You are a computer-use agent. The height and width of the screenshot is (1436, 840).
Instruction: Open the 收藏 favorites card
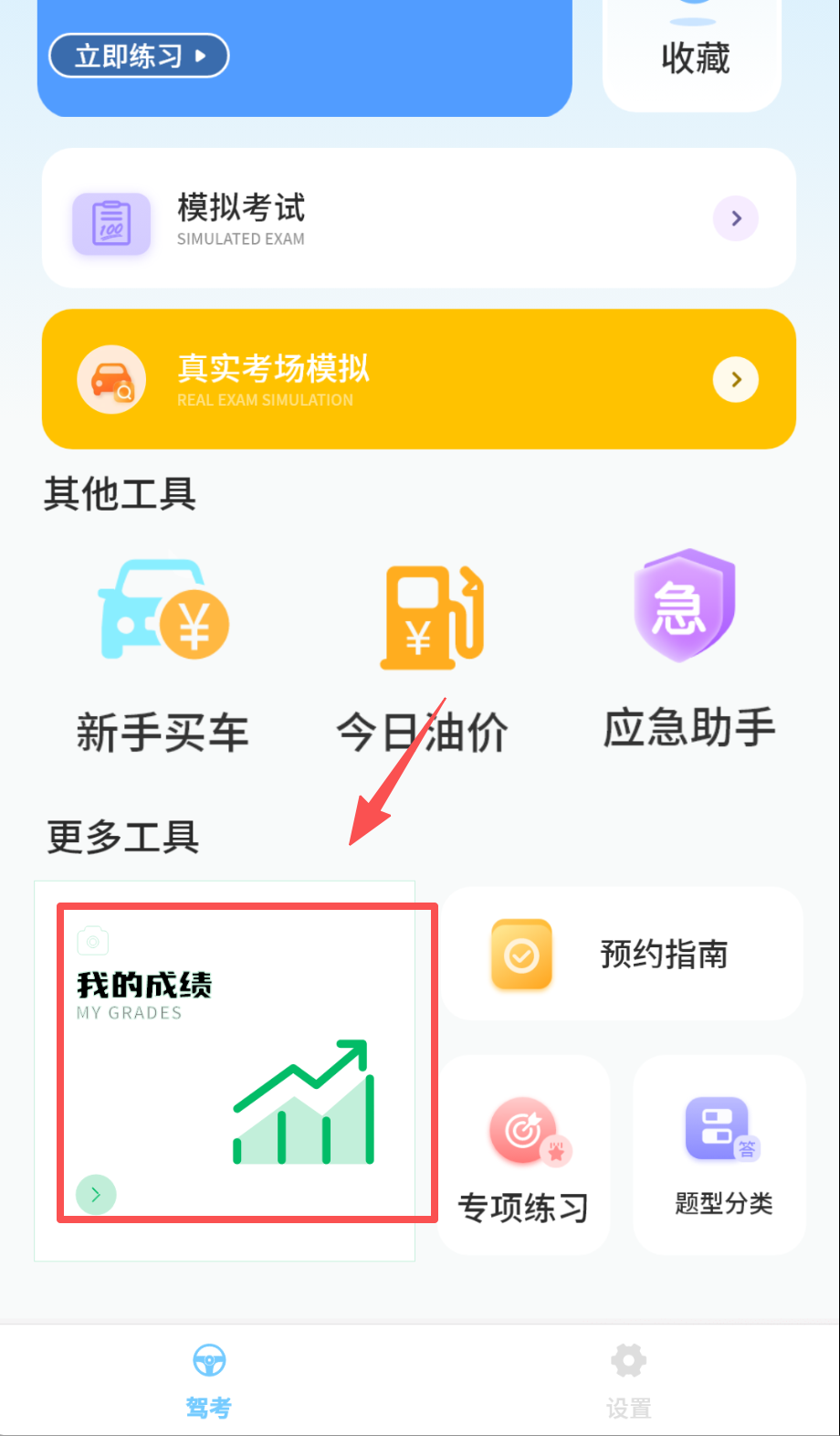(x=693, y=55)
